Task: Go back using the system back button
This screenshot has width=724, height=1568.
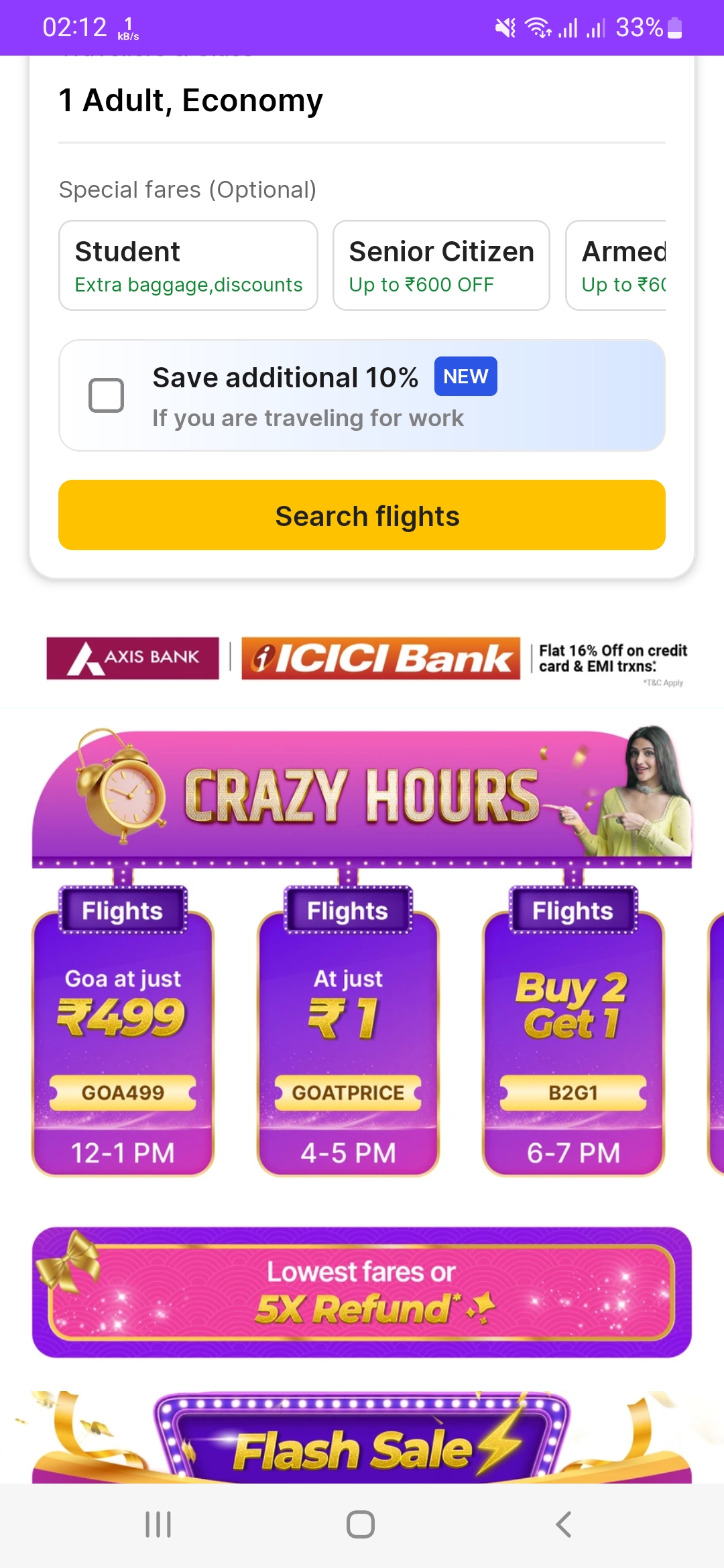Action: [564, 1524]
